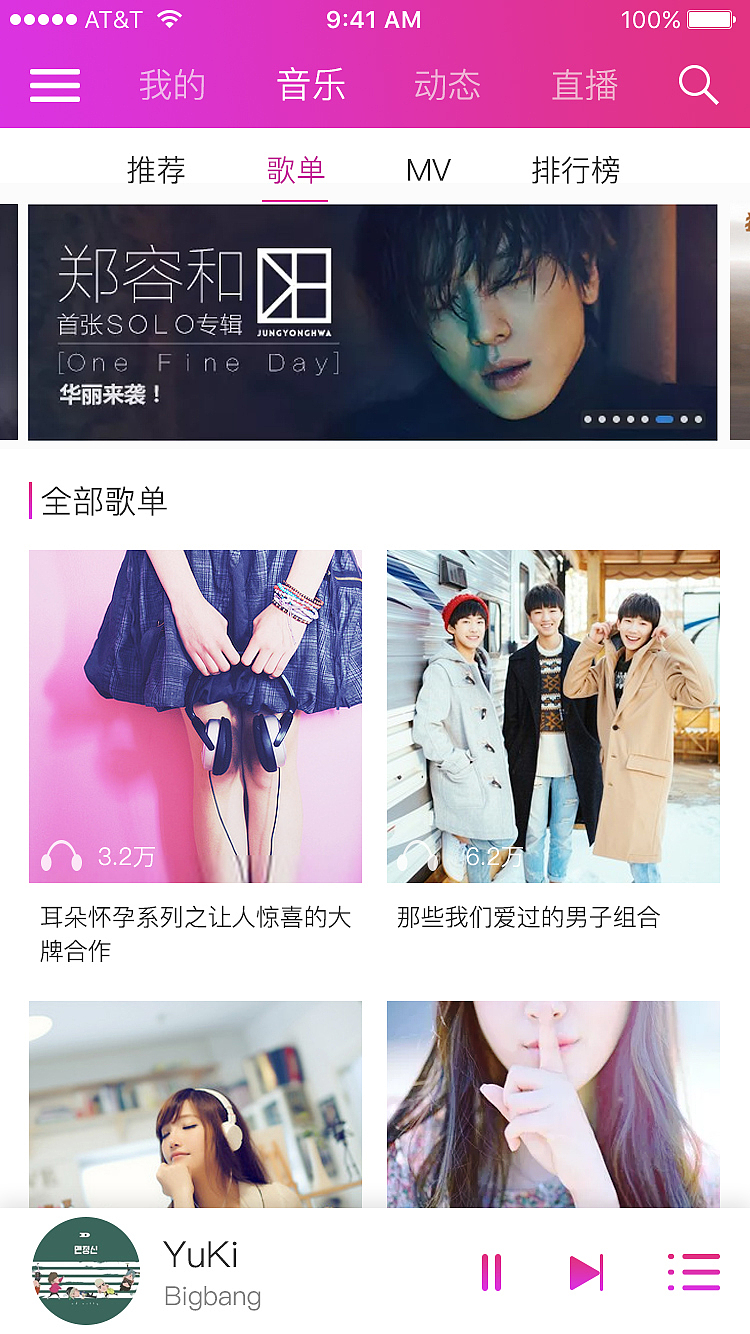Switch to the MV sub-tab
The width and height of the screenshot is (750, 1334).
[428, 170]
